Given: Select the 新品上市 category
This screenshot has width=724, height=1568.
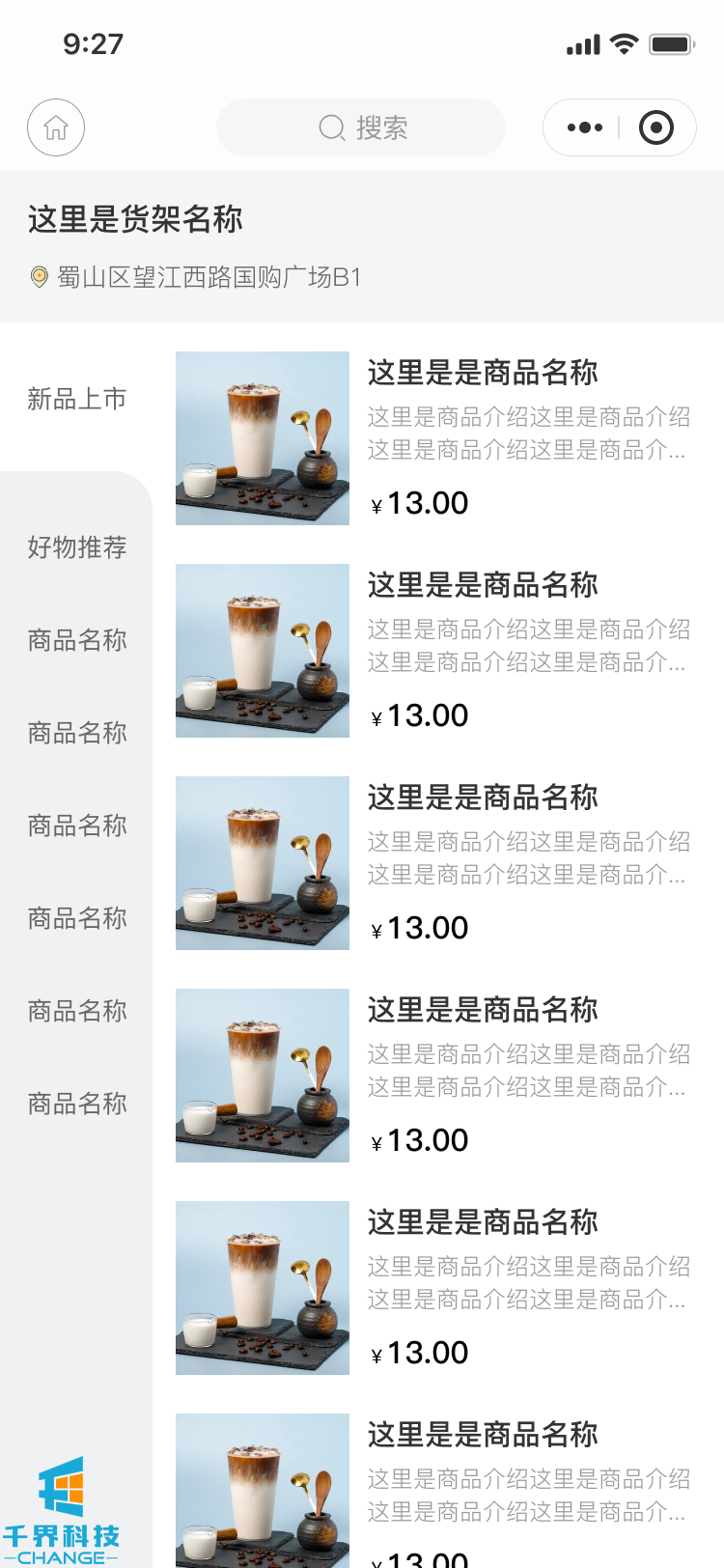Looking at the screenshot, I should point(77,399).
